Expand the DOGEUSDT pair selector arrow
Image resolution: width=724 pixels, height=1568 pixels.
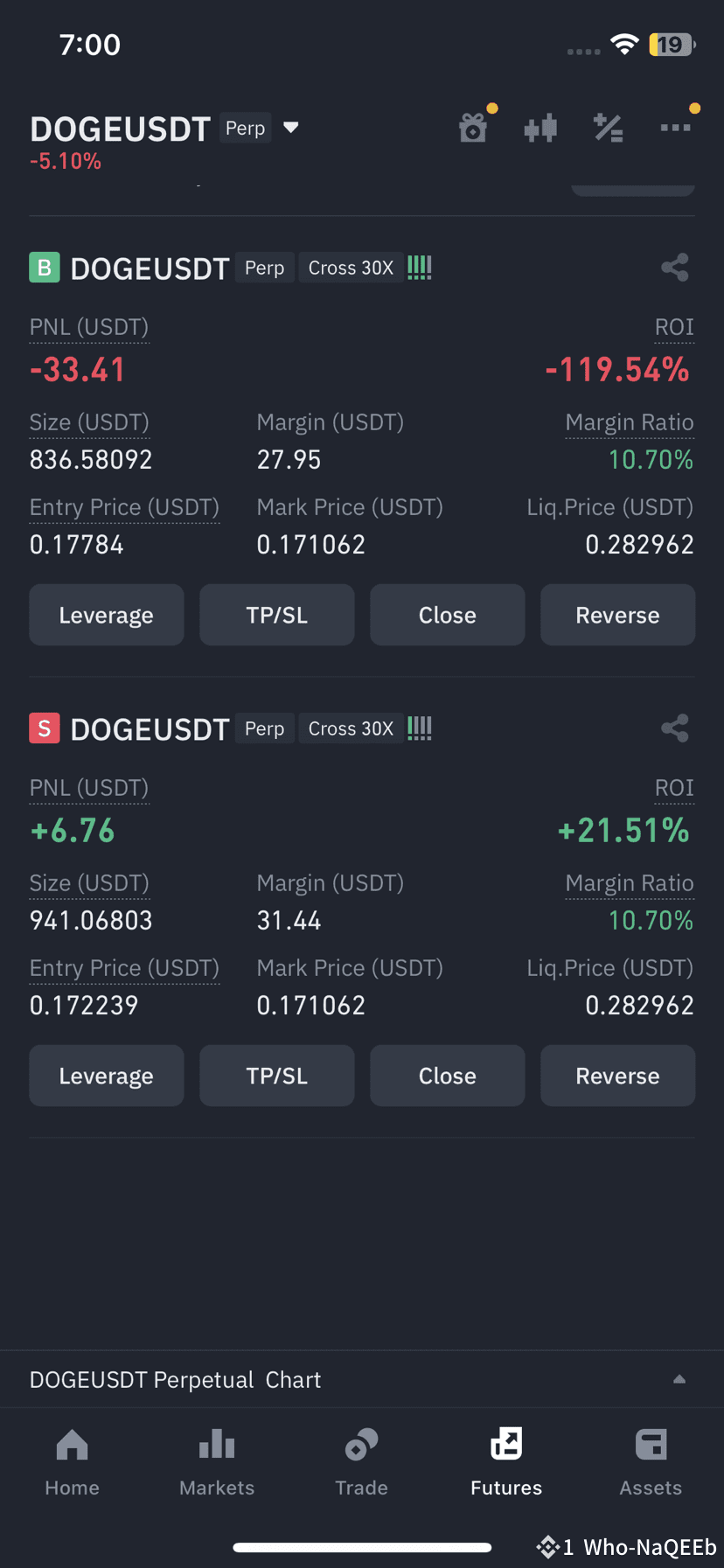[x=290, y=128]
